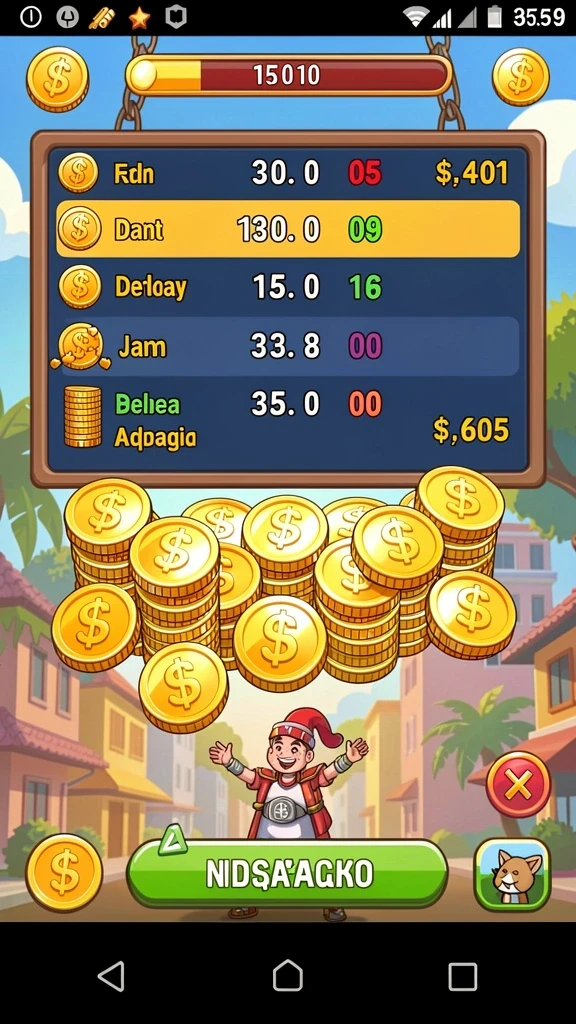
Task: Tap the coin icon left of progress bar
Action: pyautogui.click(x=57, y=79)
